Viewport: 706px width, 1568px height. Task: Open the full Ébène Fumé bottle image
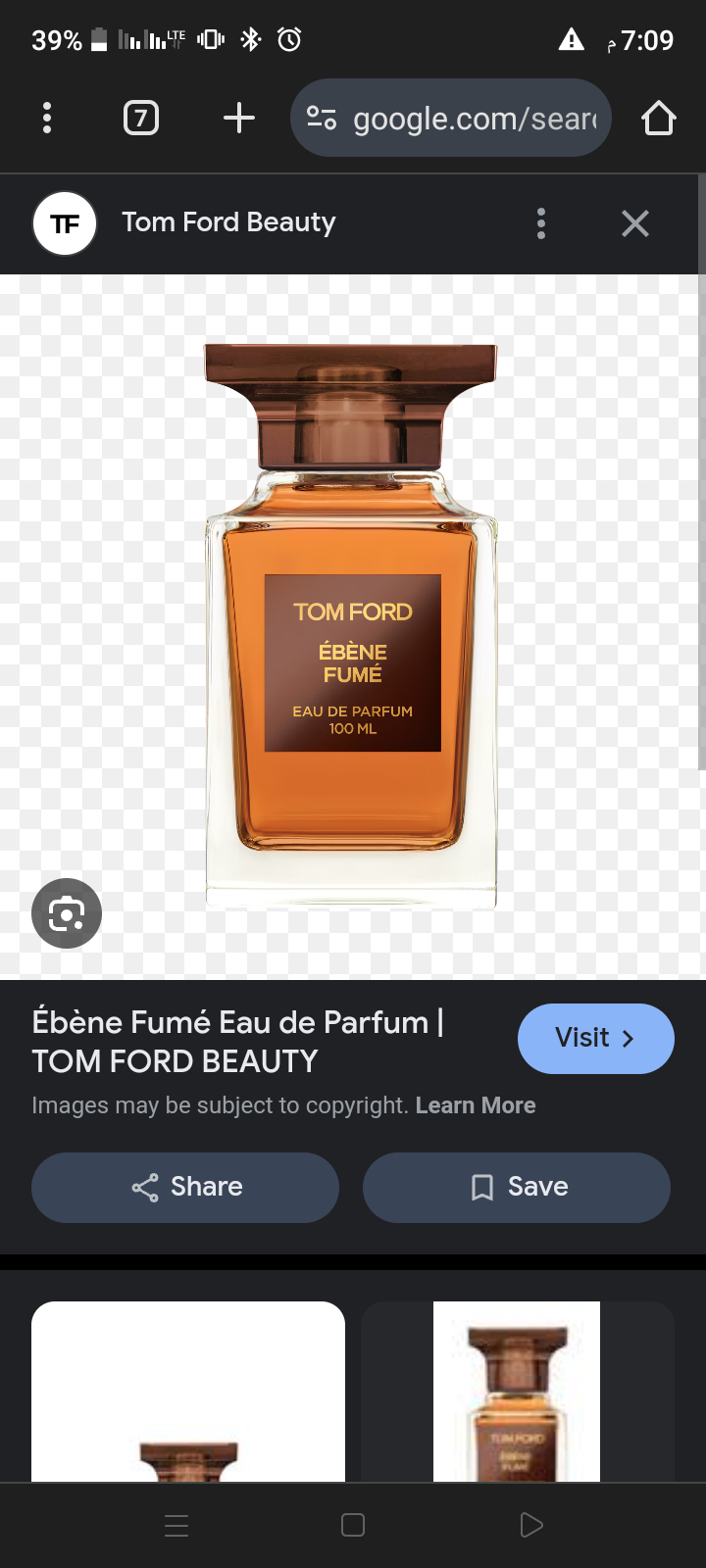[x=351, y=627]
